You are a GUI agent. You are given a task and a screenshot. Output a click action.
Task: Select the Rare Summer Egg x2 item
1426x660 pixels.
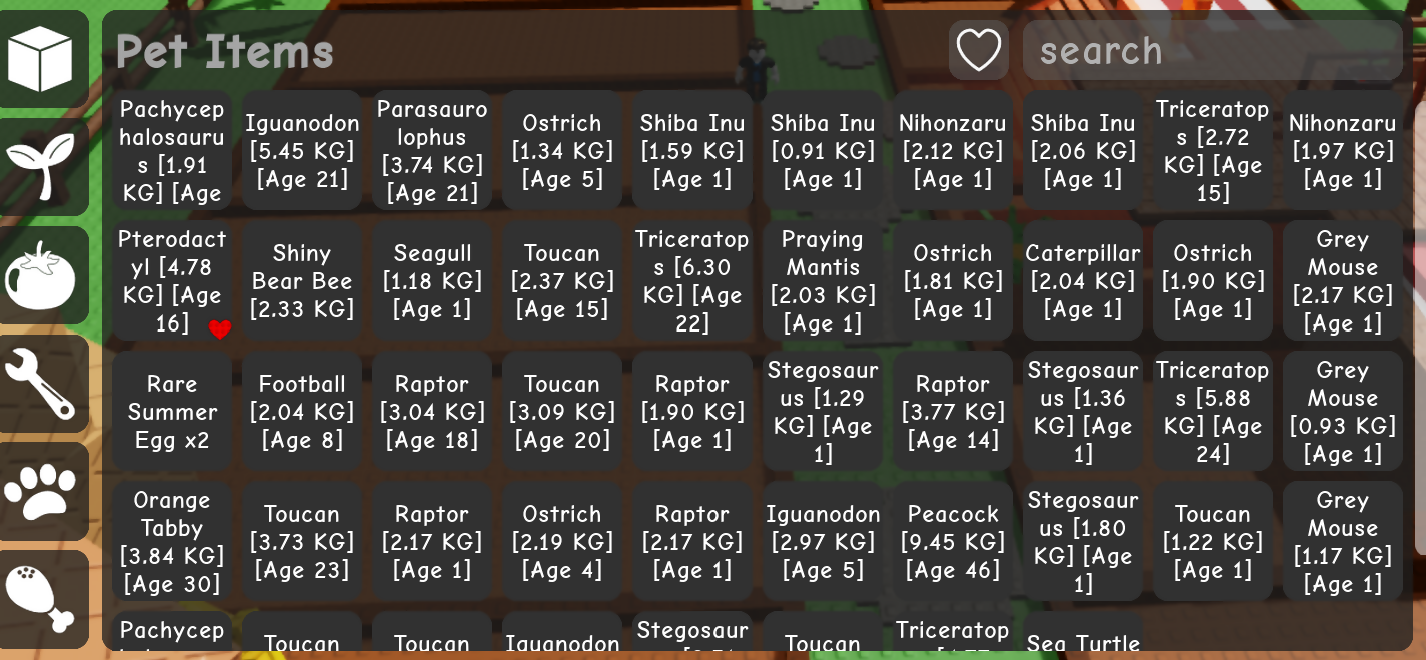click(172, 411)
